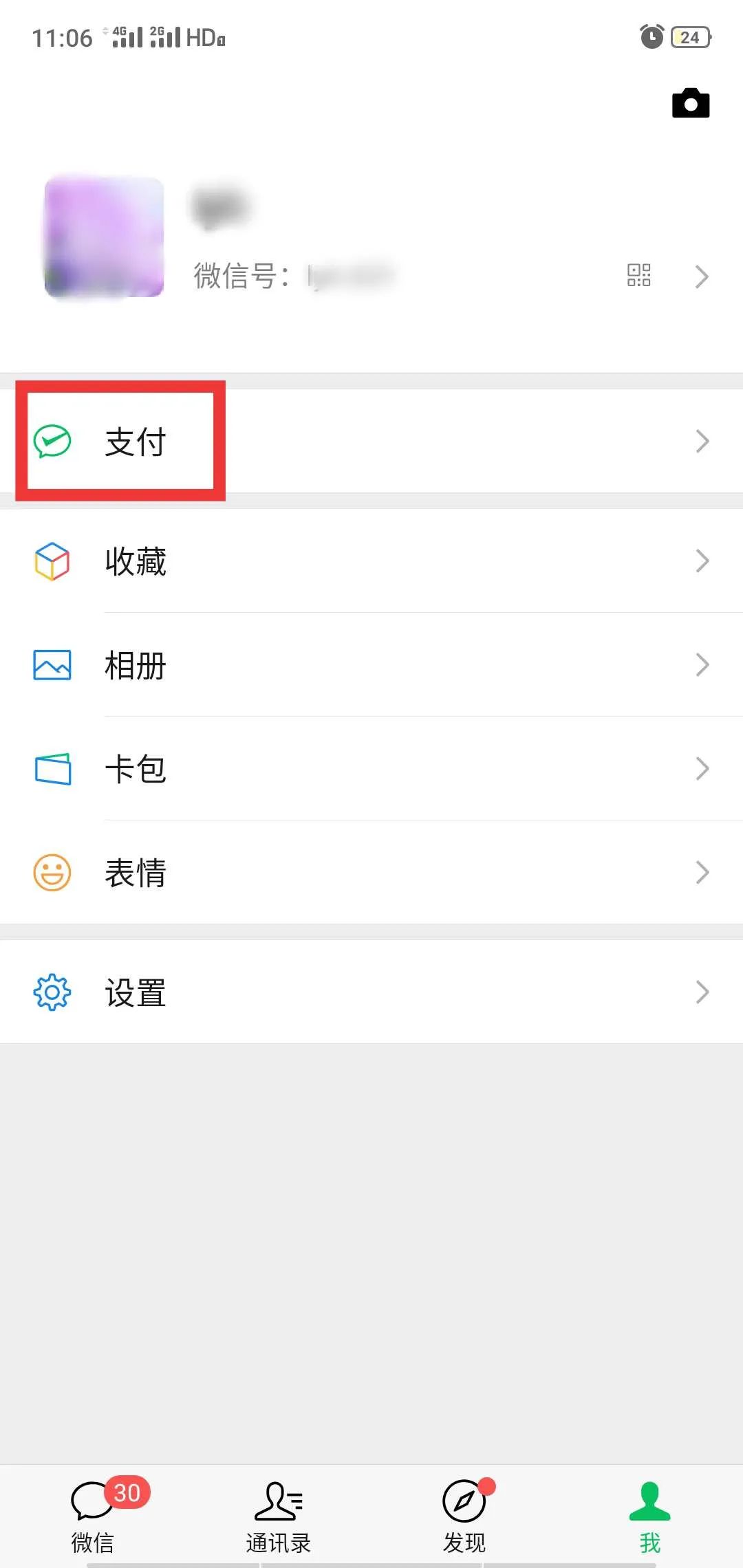Viewport: 743px width, 1568px height.
Task: Tap the chevron beside 微信号 profile
Action: [x=702, y=276]
